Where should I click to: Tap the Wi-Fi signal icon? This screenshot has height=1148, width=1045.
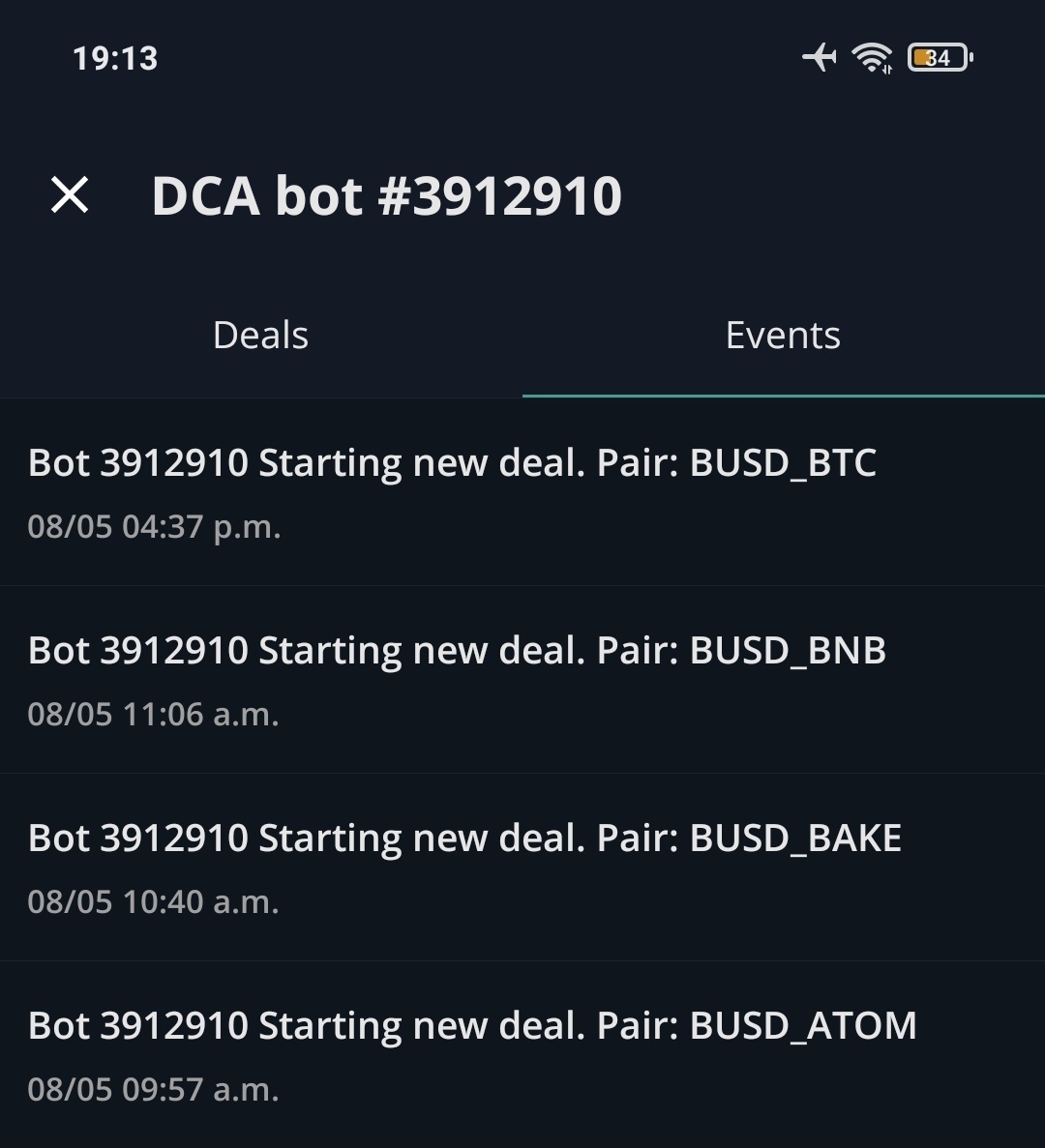(871, 56)
